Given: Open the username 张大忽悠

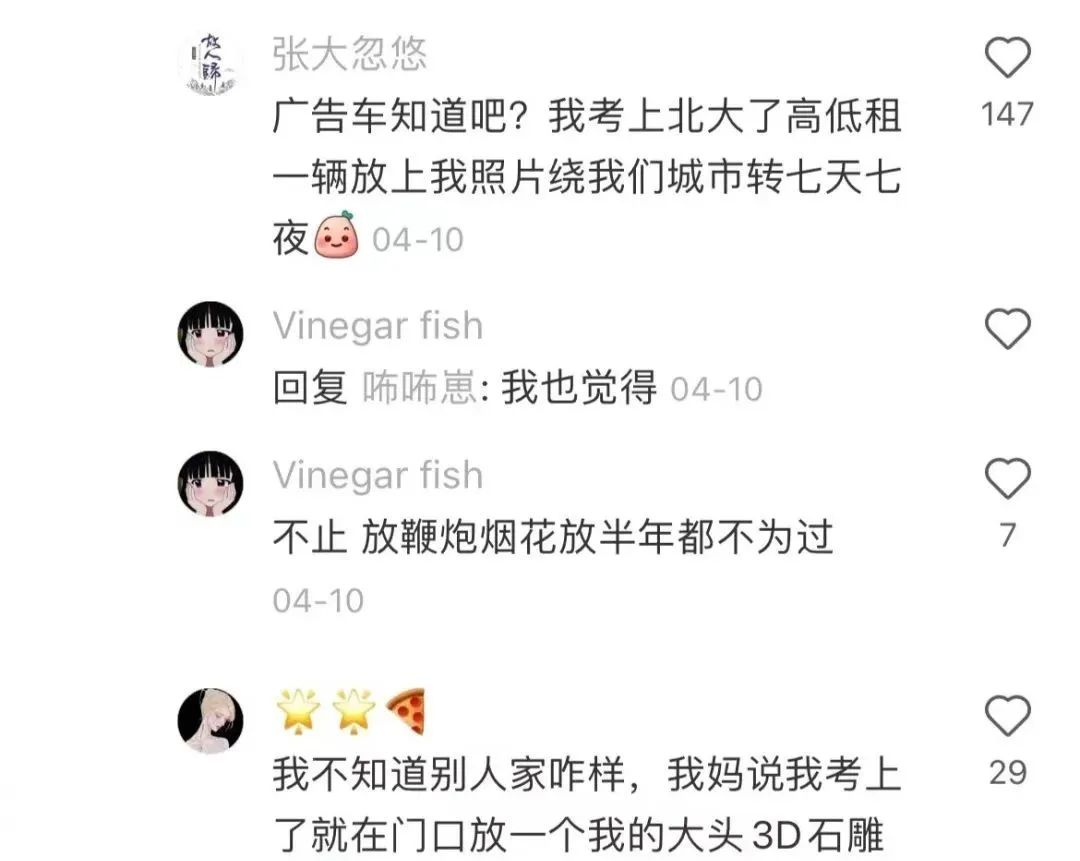Looking at the screenshot, I should click(x=350, y=54).
